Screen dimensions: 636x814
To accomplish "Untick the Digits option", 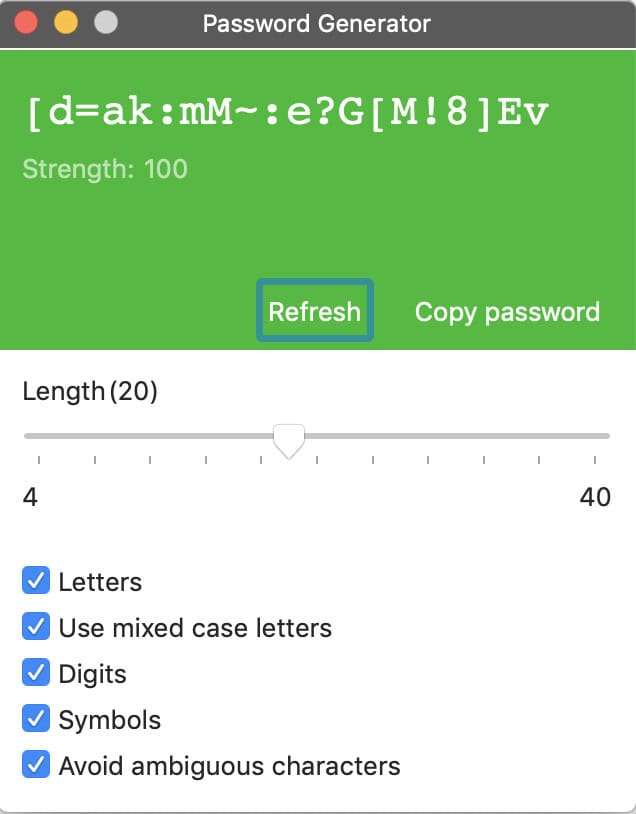I will [x=36, y=673].
